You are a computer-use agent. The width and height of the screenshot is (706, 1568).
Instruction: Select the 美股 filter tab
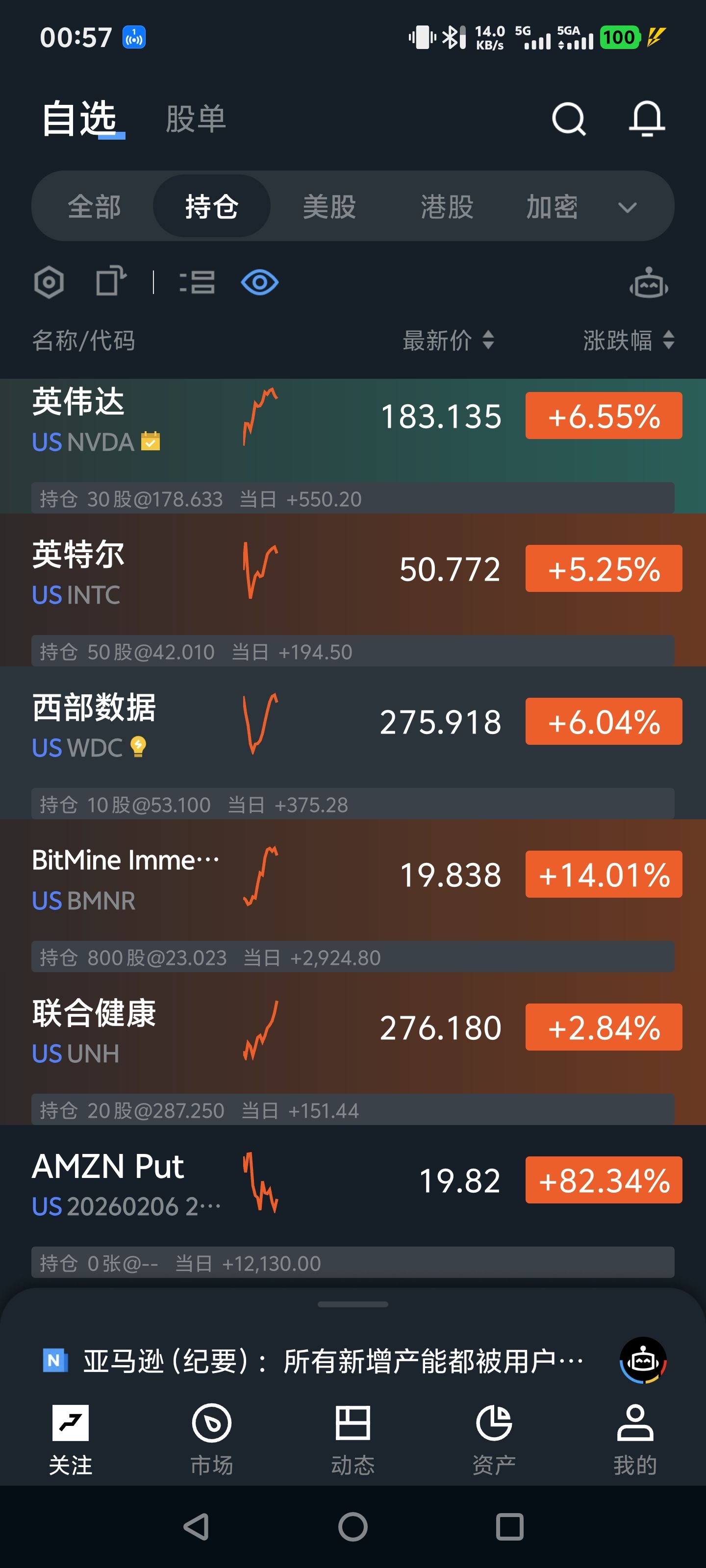[329, 207]
